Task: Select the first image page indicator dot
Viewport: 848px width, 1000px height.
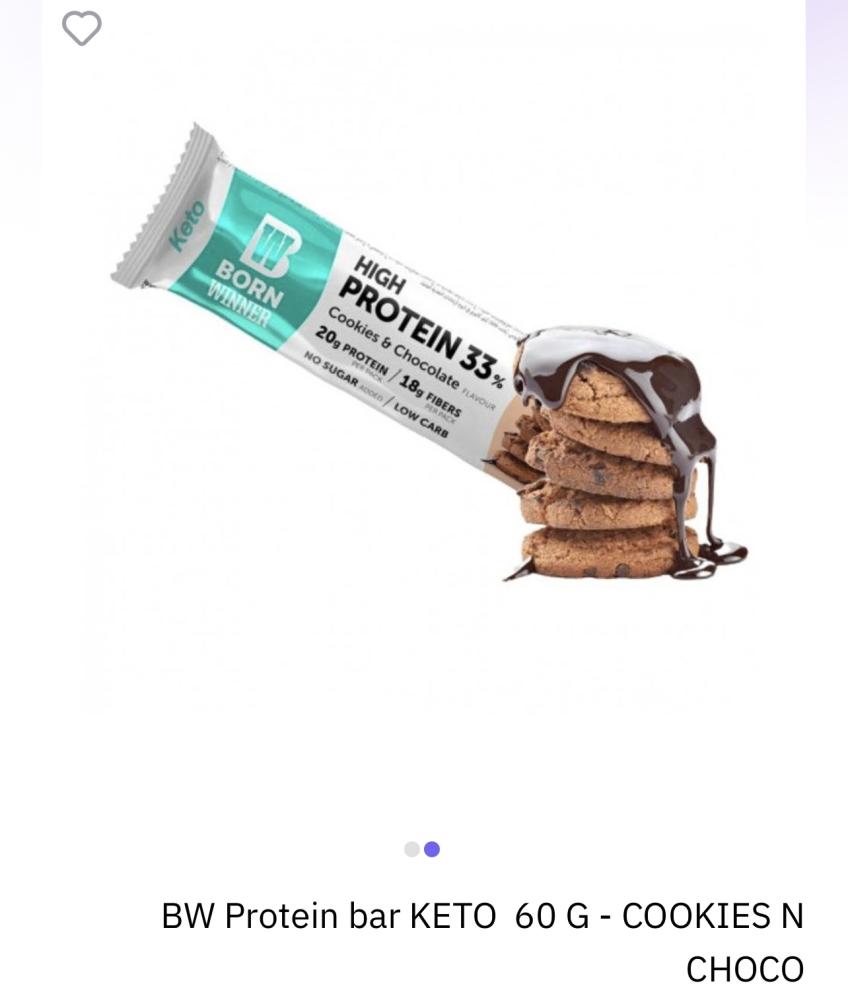Action: (x=411, y=849)
